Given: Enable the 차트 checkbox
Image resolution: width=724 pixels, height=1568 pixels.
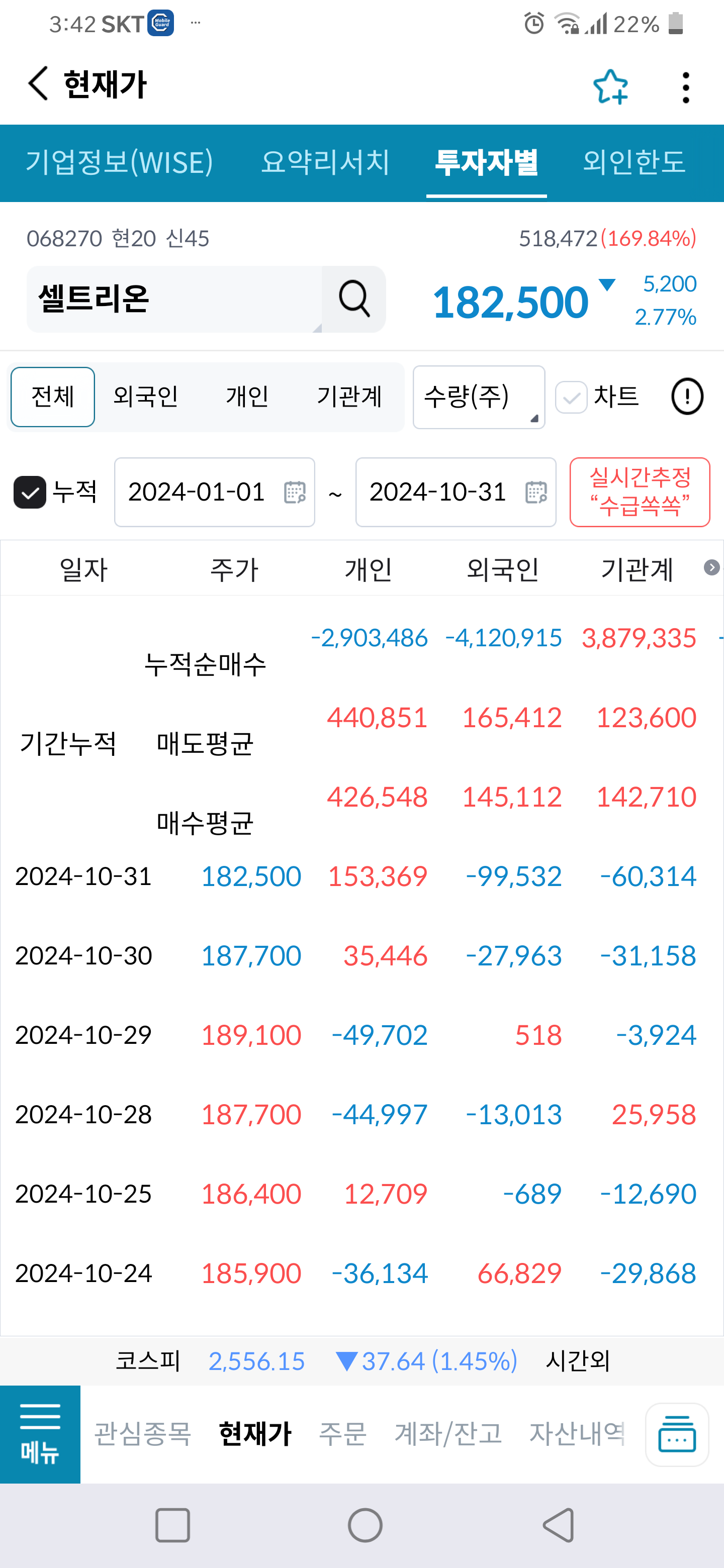Looking at the screenshot, I should point(571,398).
